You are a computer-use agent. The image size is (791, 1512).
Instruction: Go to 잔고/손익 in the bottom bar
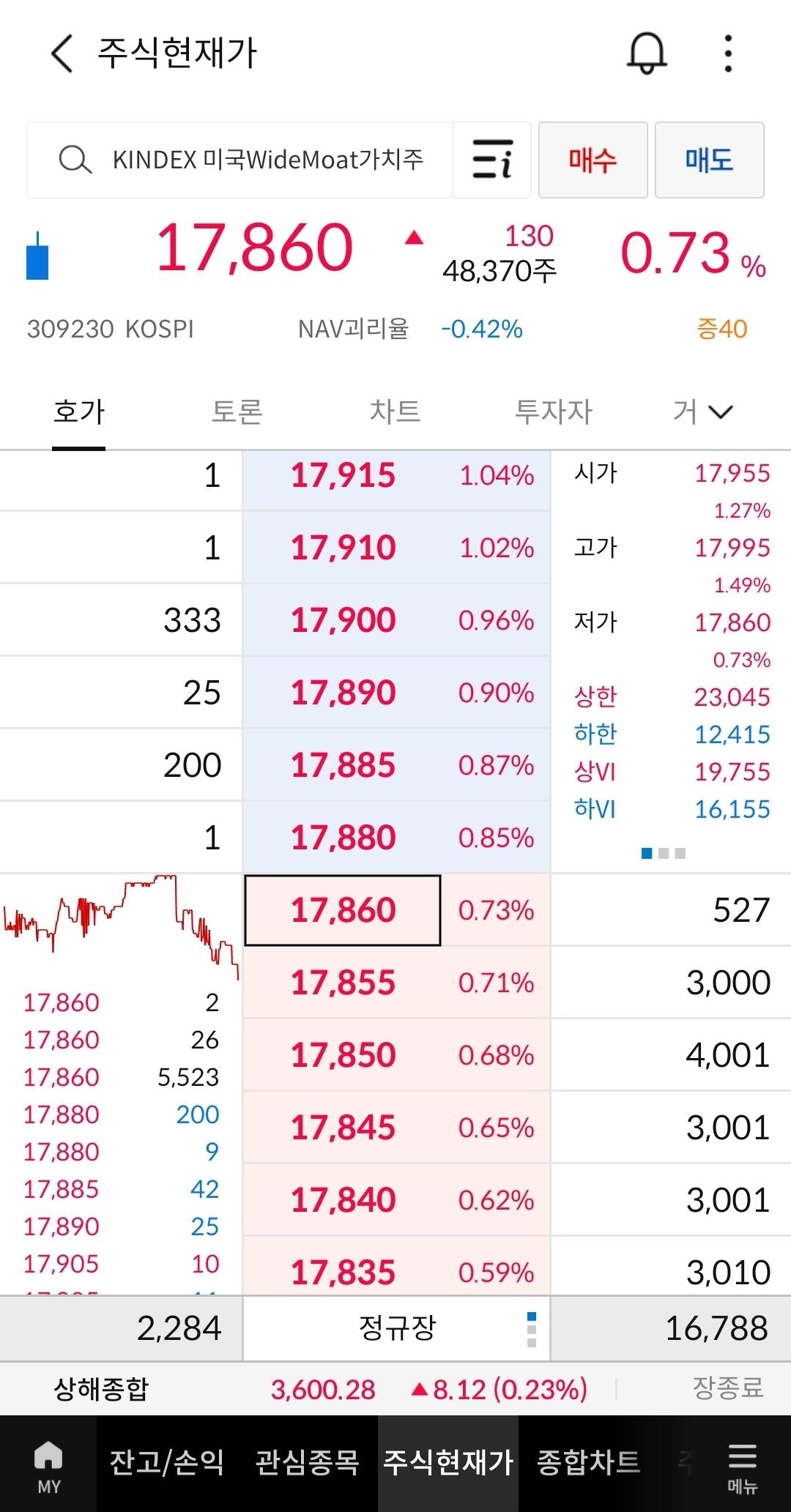point(167,1462)
